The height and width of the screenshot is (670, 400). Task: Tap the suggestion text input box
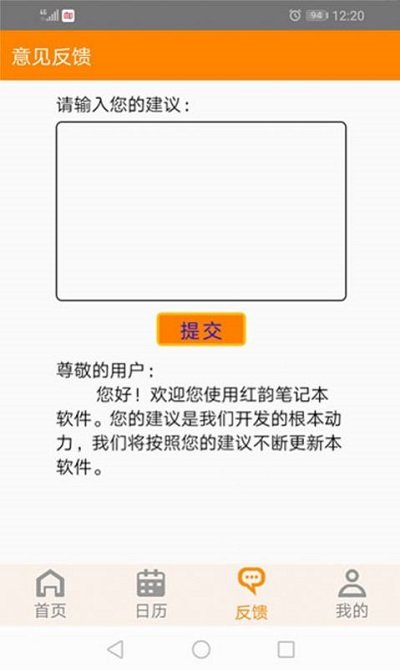click(x=201, y=212)
